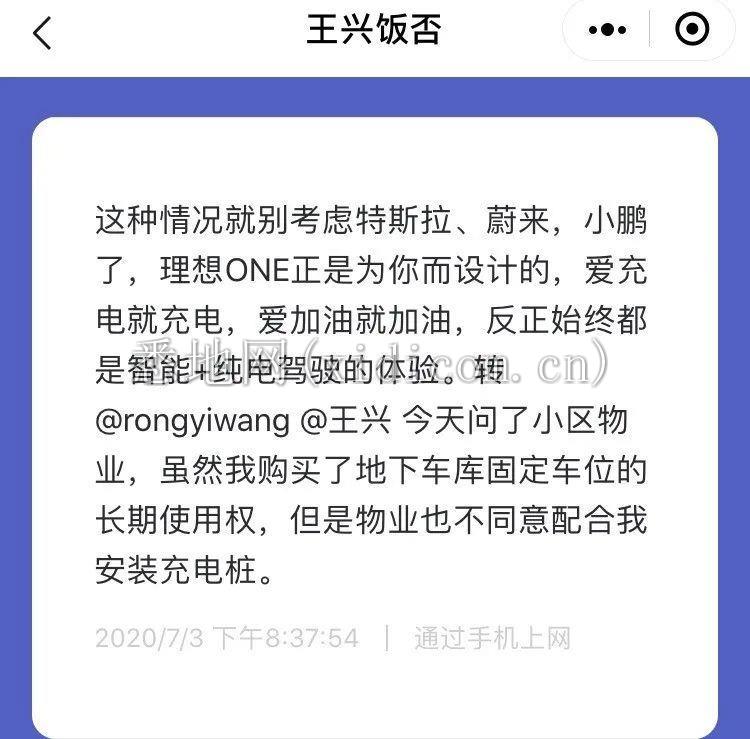
Task: Close the mini program with the circle button
Action: click(691, 31)
